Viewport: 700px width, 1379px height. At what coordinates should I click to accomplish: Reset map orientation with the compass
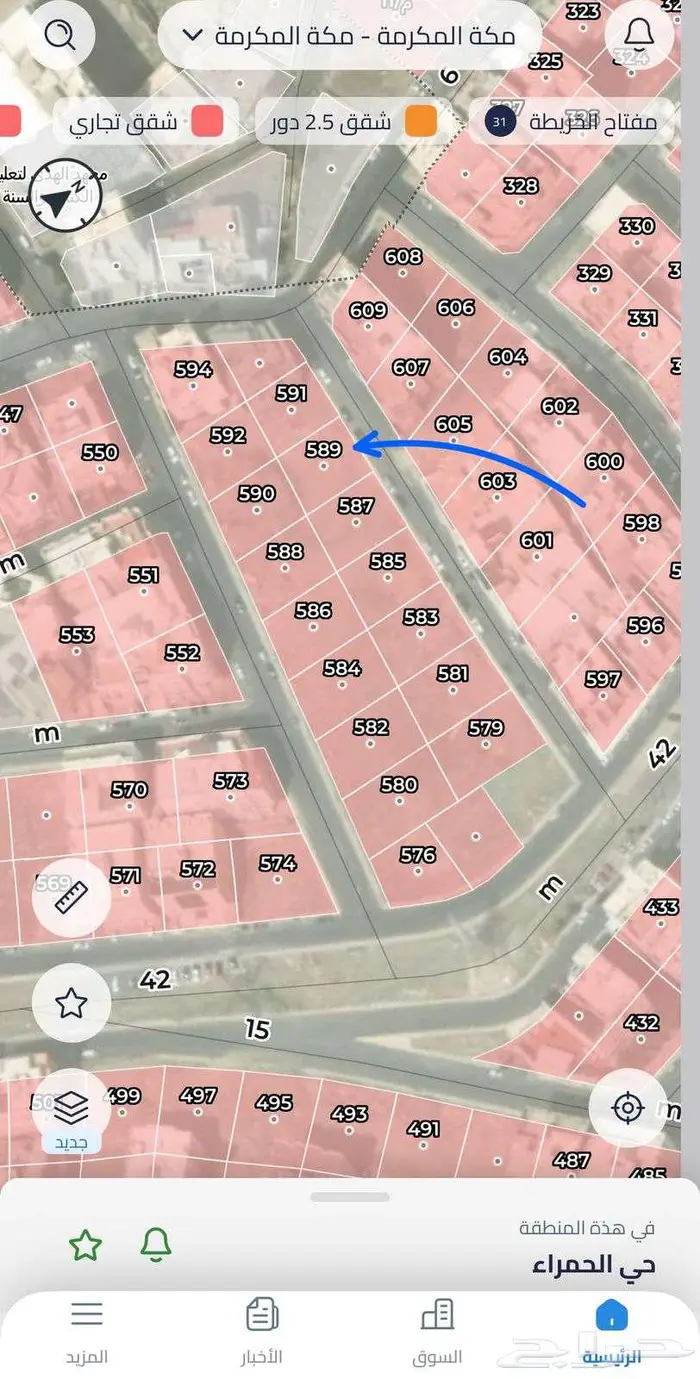coord(61,200)
